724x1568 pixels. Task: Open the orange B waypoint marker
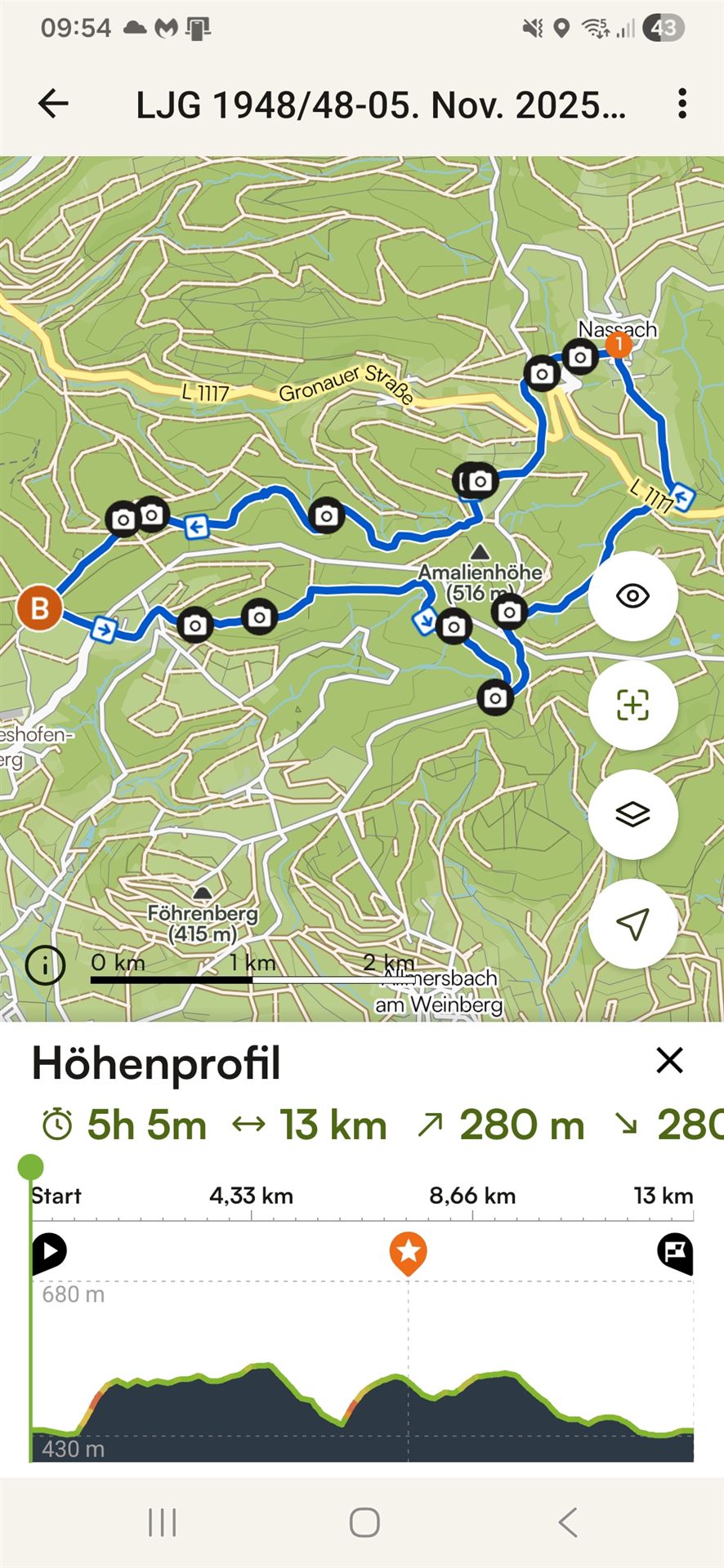39,608
